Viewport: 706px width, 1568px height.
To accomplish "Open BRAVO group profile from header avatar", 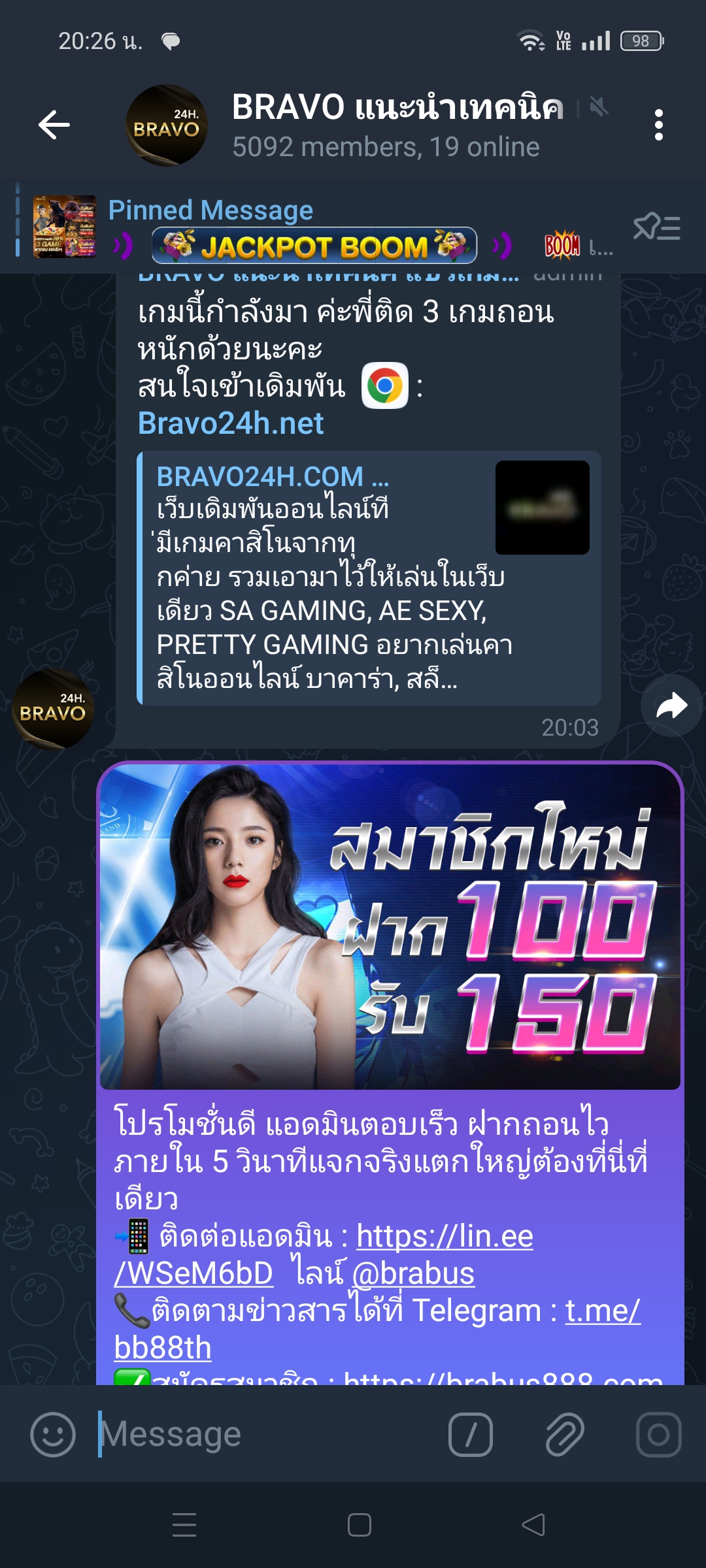I will (x=166, y=125).
